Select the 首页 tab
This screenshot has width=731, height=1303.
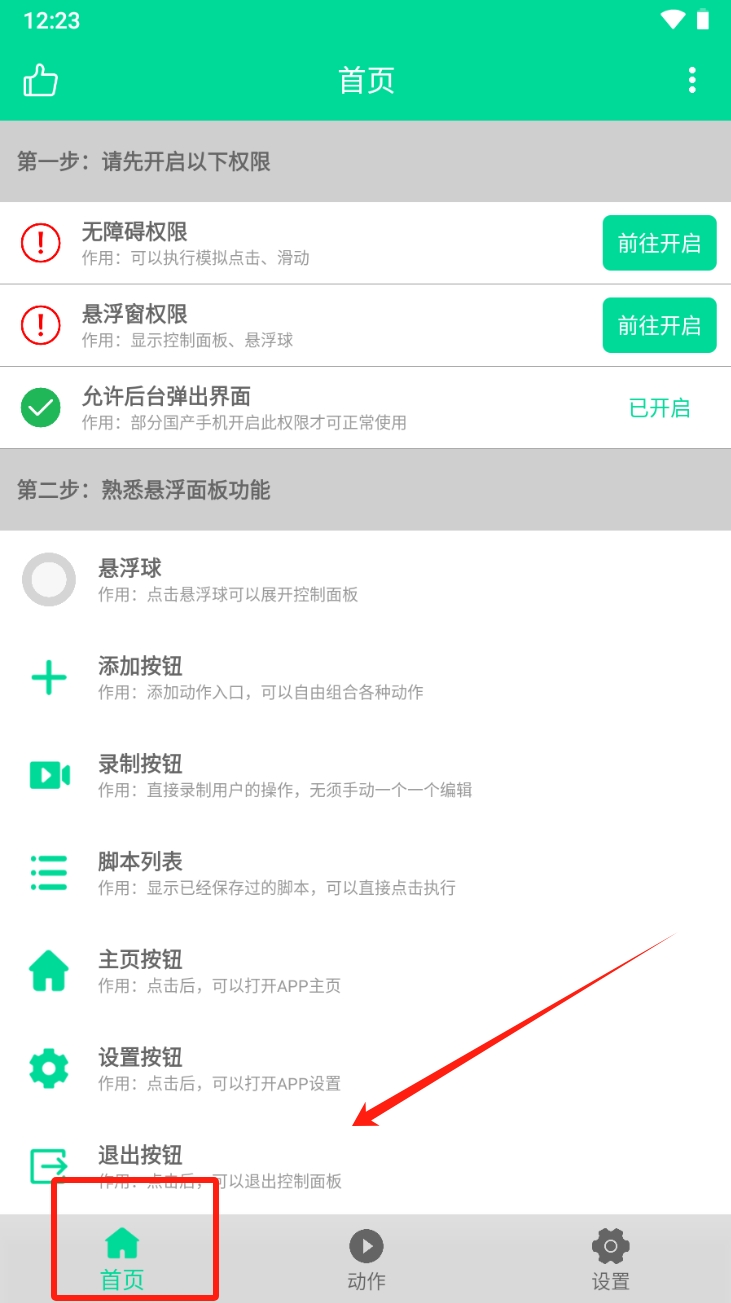(122, 1260)
